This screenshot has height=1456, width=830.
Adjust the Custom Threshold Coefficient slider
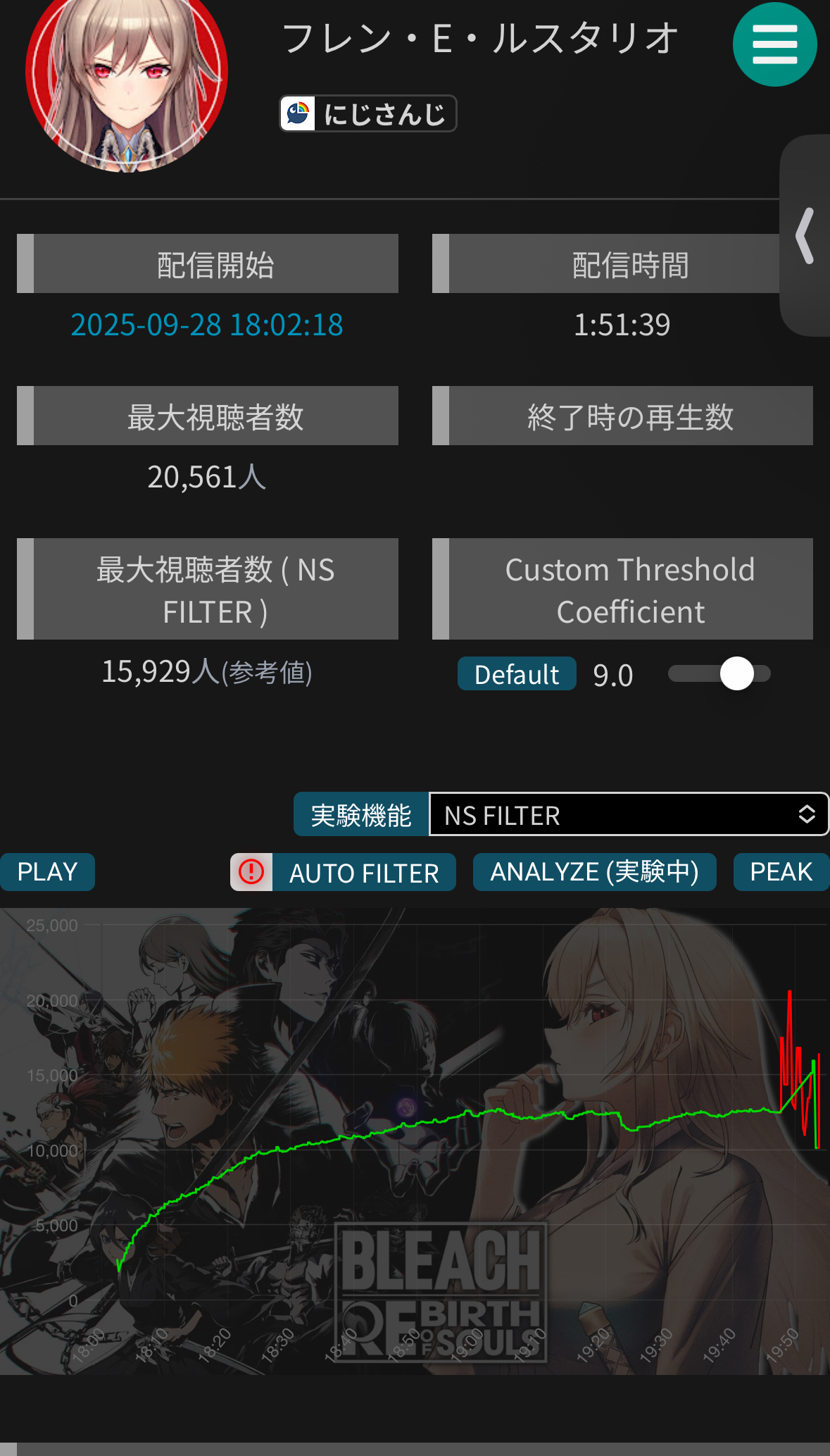pos(736,674)
